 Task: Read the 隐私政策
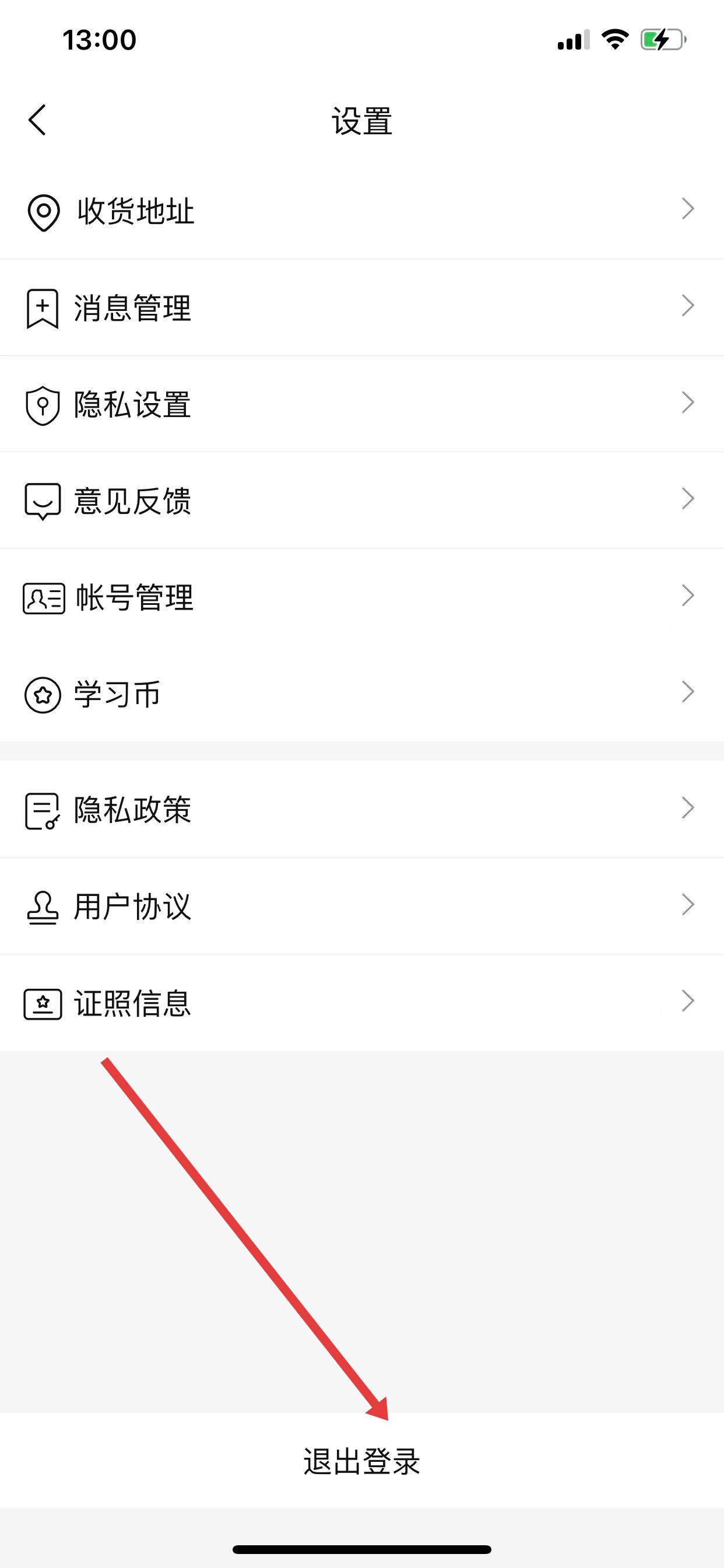click(361, 810)
